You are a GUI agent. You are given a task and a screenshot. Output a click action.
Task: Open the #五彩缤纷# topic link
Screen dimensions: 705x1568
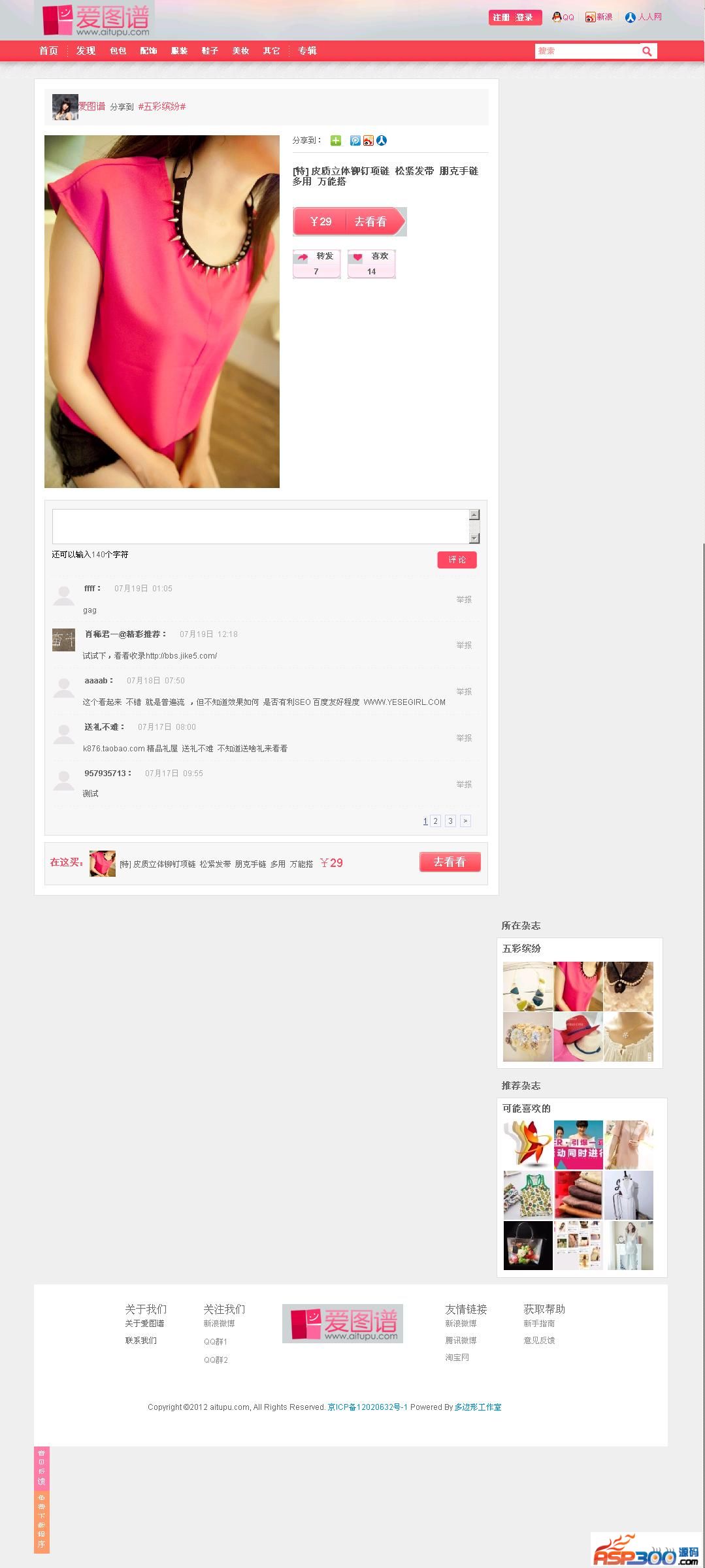(162, 106)
